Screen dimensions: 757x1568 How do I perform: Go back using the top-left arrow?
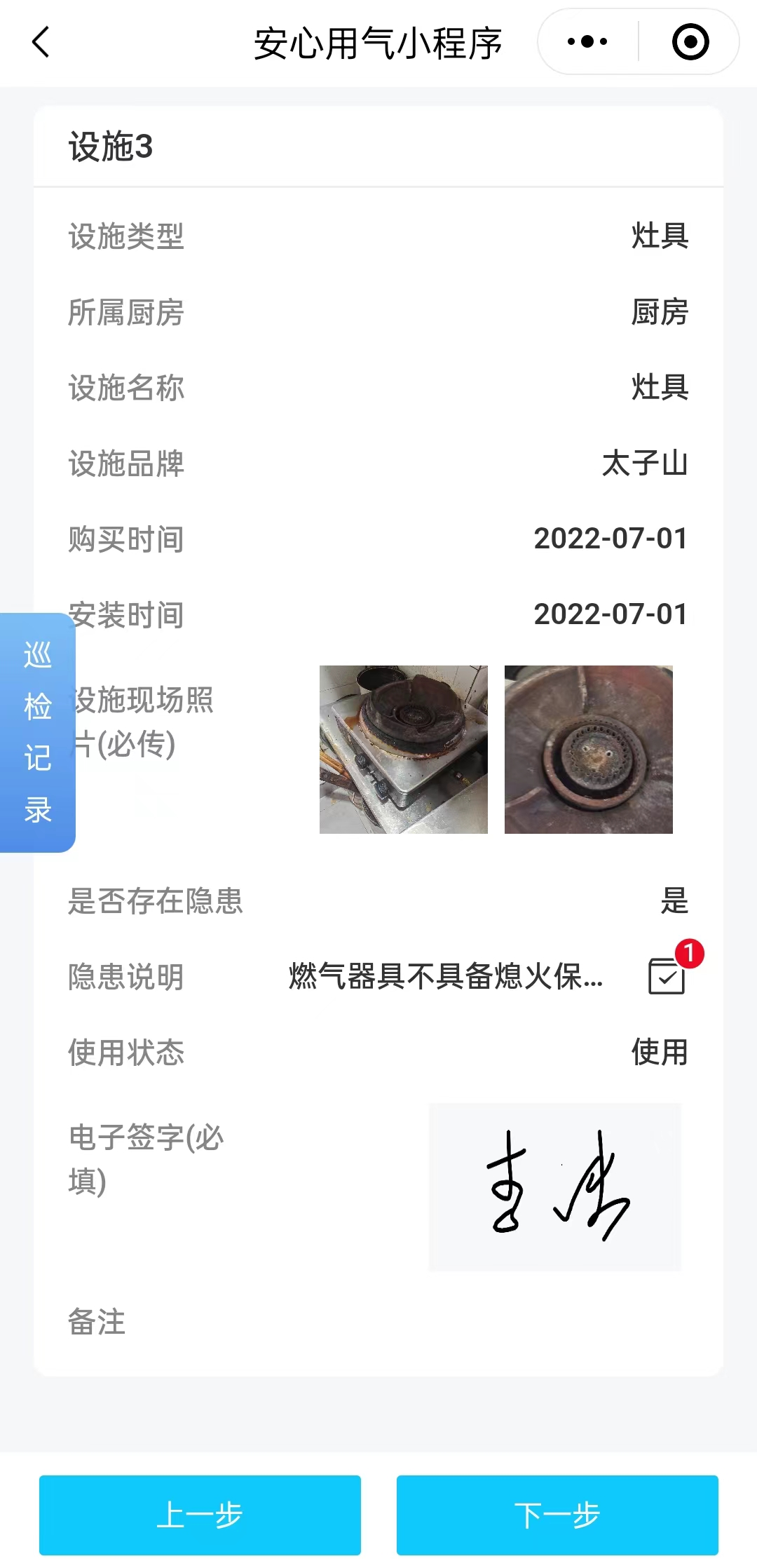tap(41, 42)
